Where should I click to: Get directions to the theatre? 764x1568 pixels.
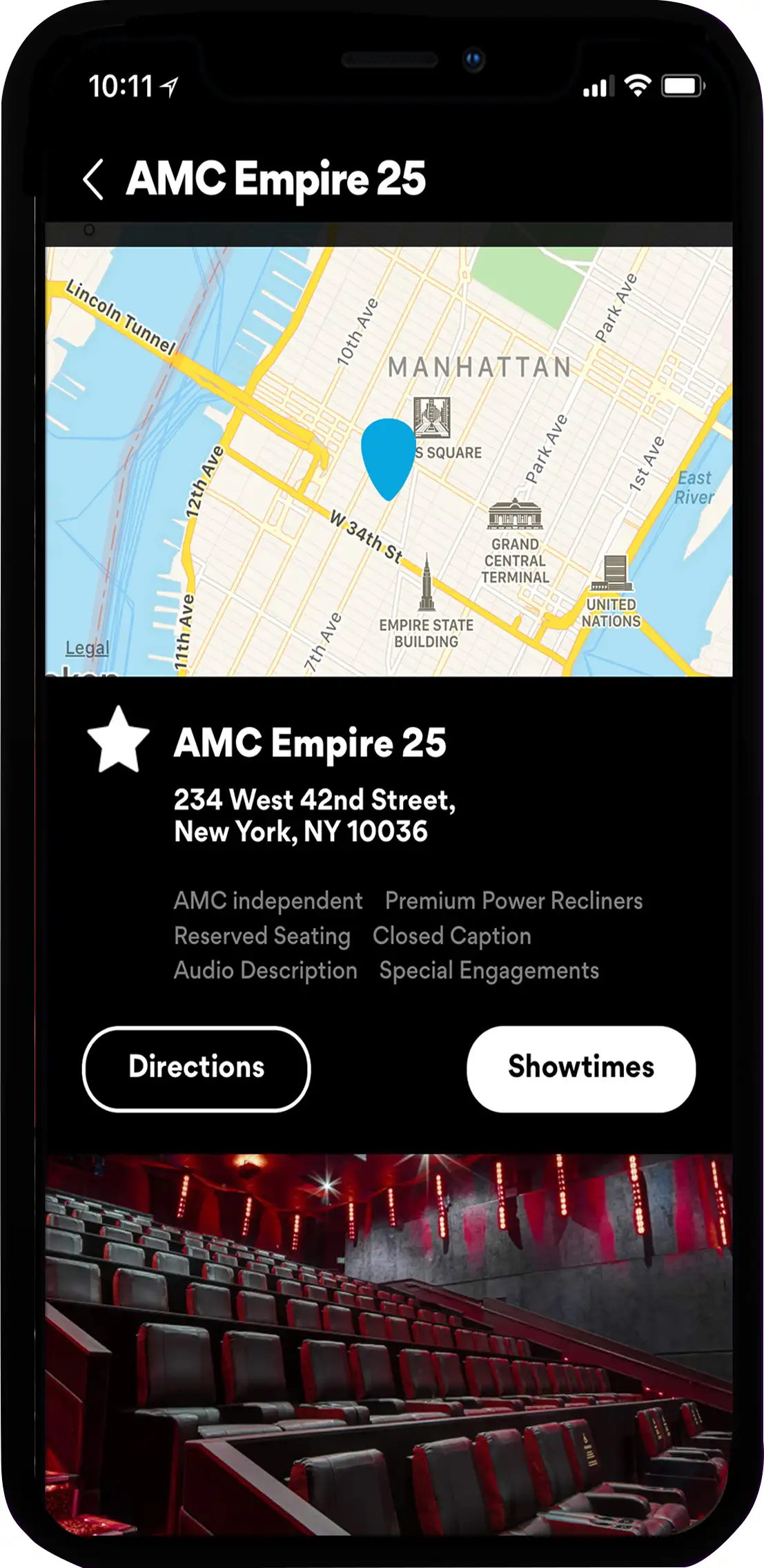(x=197, y=1068)
